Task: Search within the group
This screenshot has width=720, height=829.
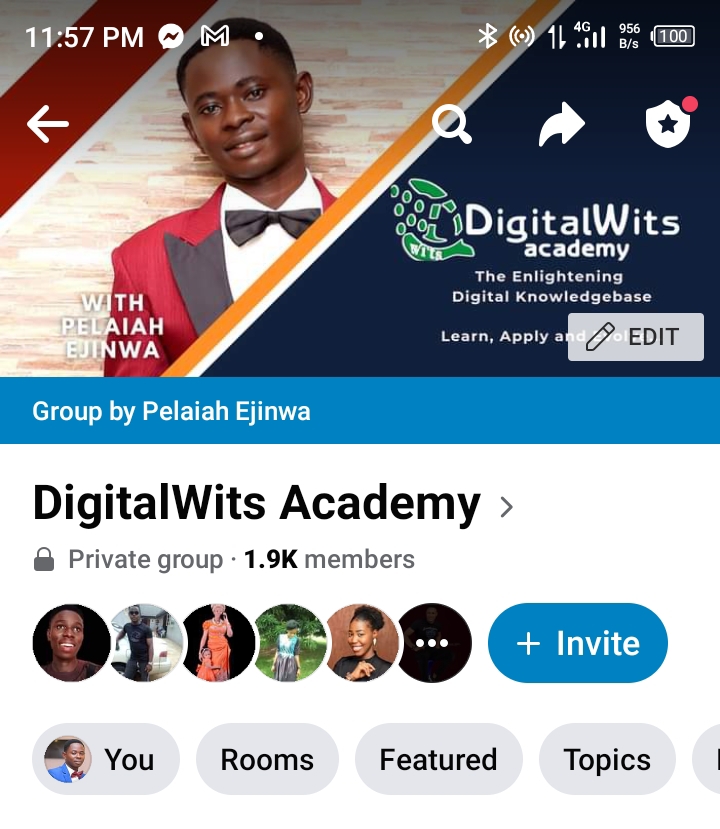Action: point(451,125)
